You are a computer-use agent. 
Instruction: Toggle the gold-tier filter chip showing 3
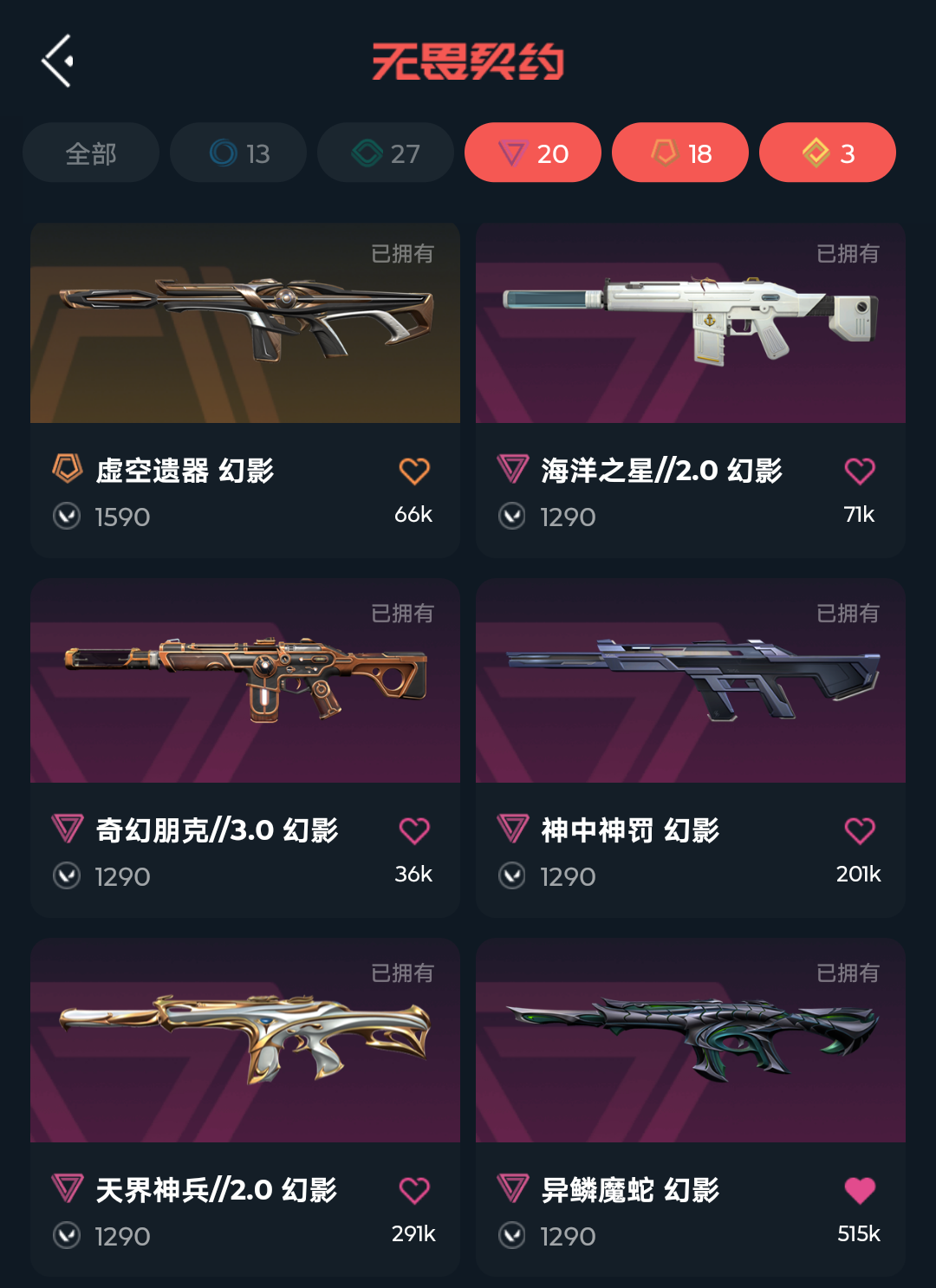tap(828, 153)
